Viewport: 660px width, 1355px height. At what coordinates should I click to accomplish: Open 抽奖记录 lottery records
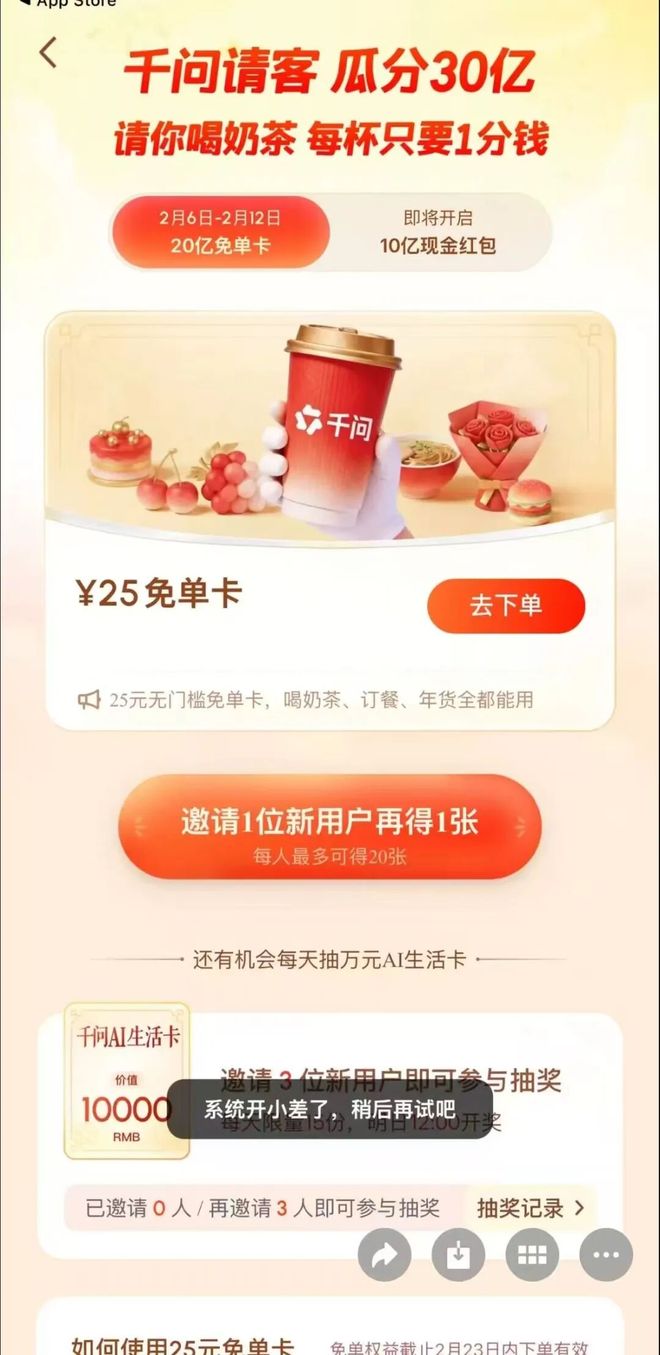(x=530, y=1208)
